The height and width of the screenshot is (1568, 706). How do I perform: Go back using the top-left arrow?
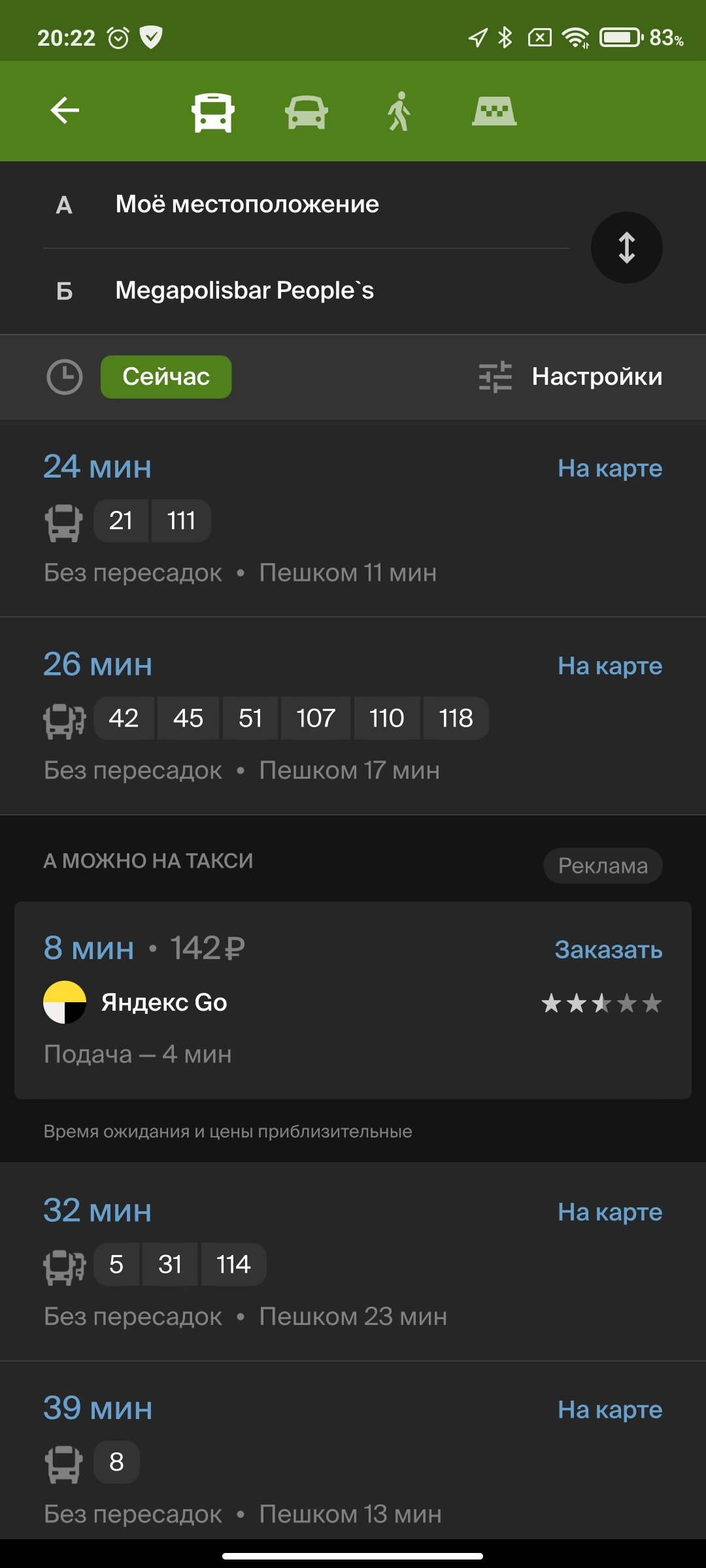tap(65, 110)
